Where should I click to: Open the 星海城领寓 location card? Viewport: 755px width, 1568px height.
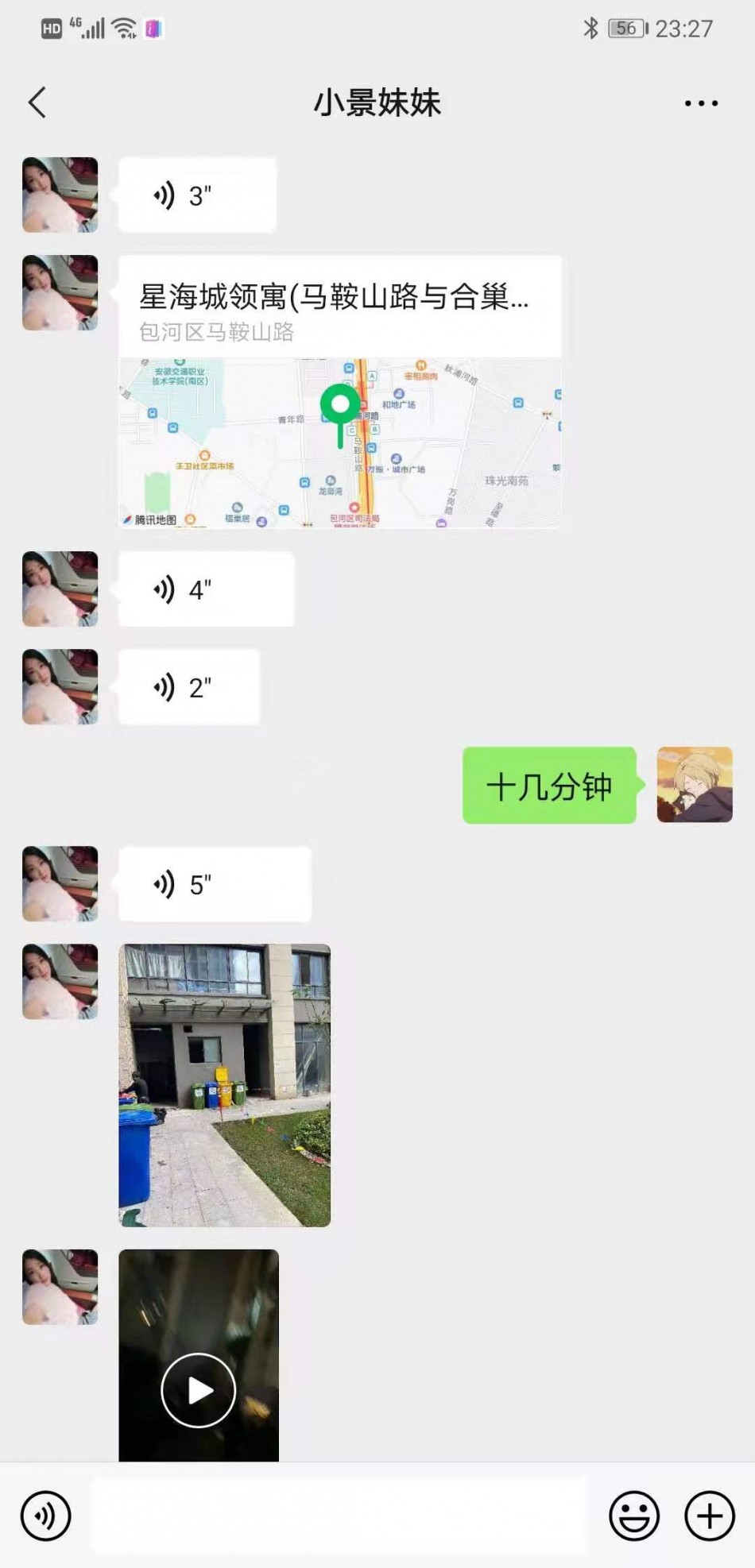(339, 392)
